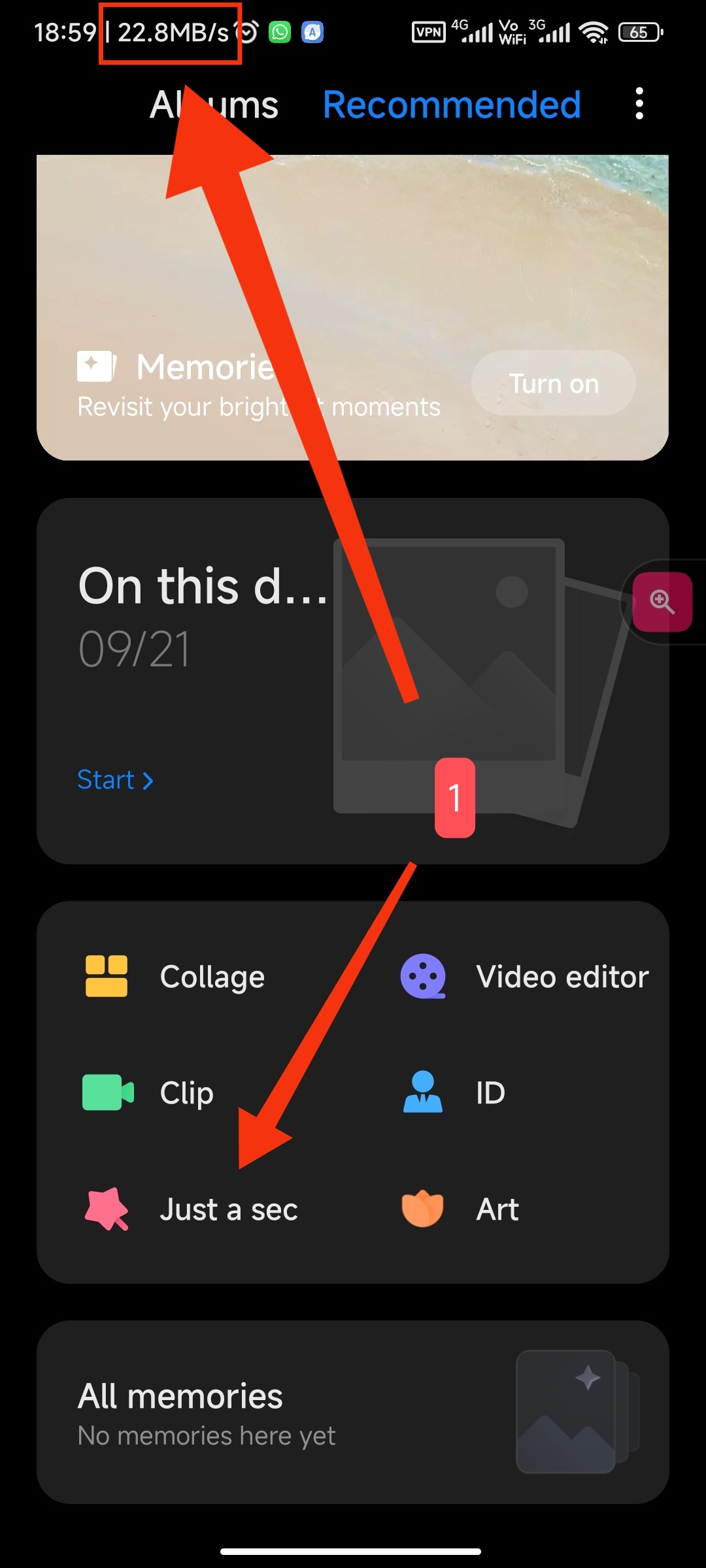Open the ID photo tool
Image resolution: width=706 pixels, height=1568 pixels.
tap(454, 1092)
